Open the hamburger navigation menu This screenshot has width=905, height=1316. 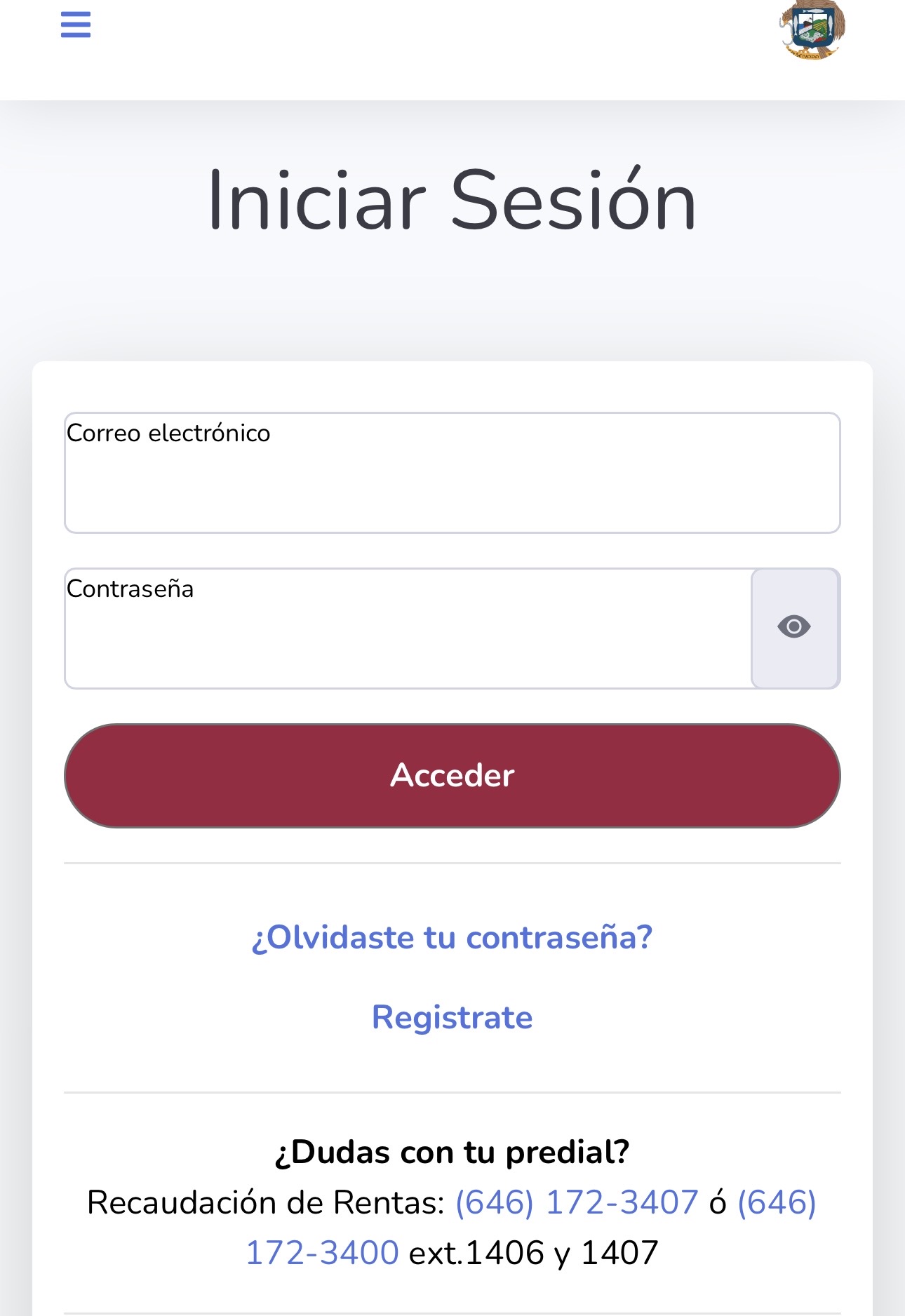(x=76, y=25)
